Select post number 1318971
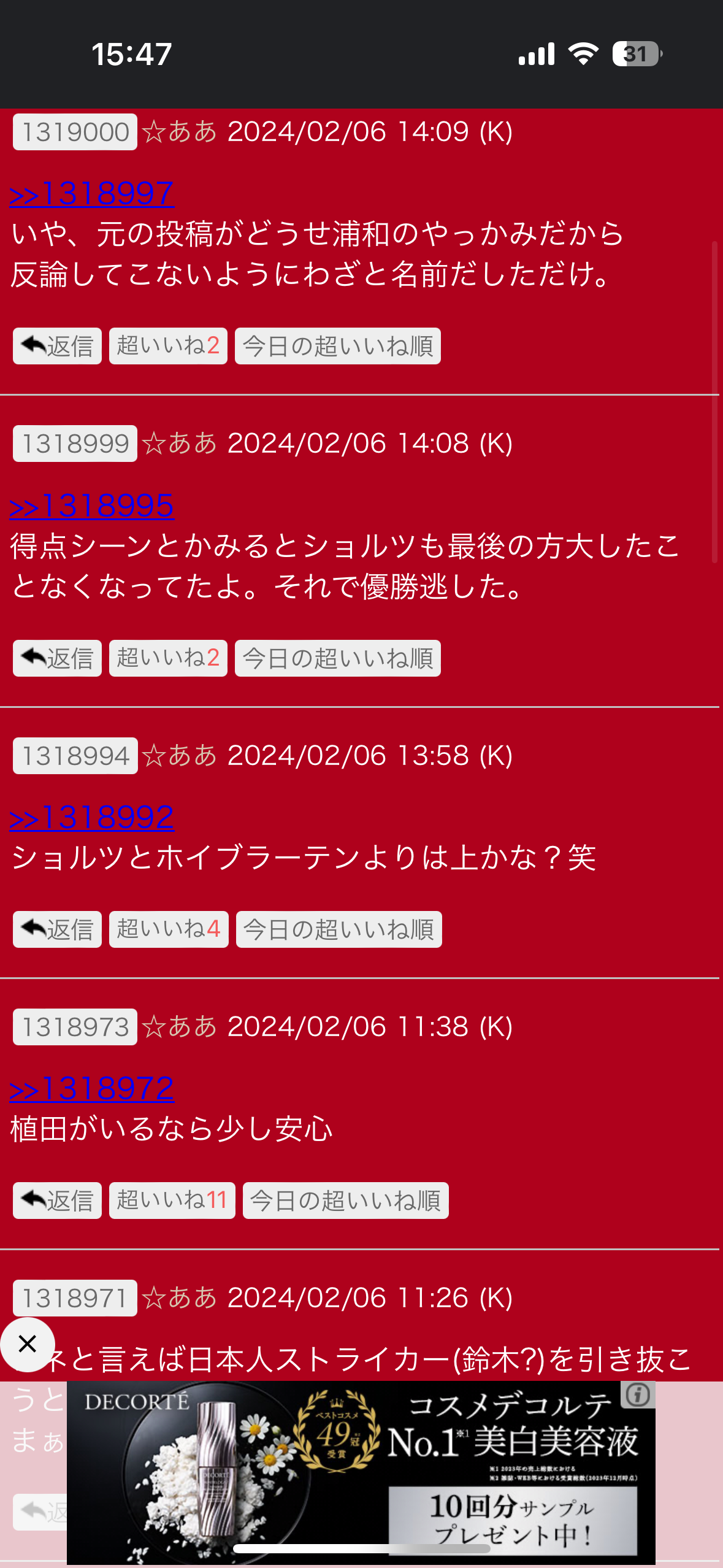 pyautogui.click(x=75, y=1298)
